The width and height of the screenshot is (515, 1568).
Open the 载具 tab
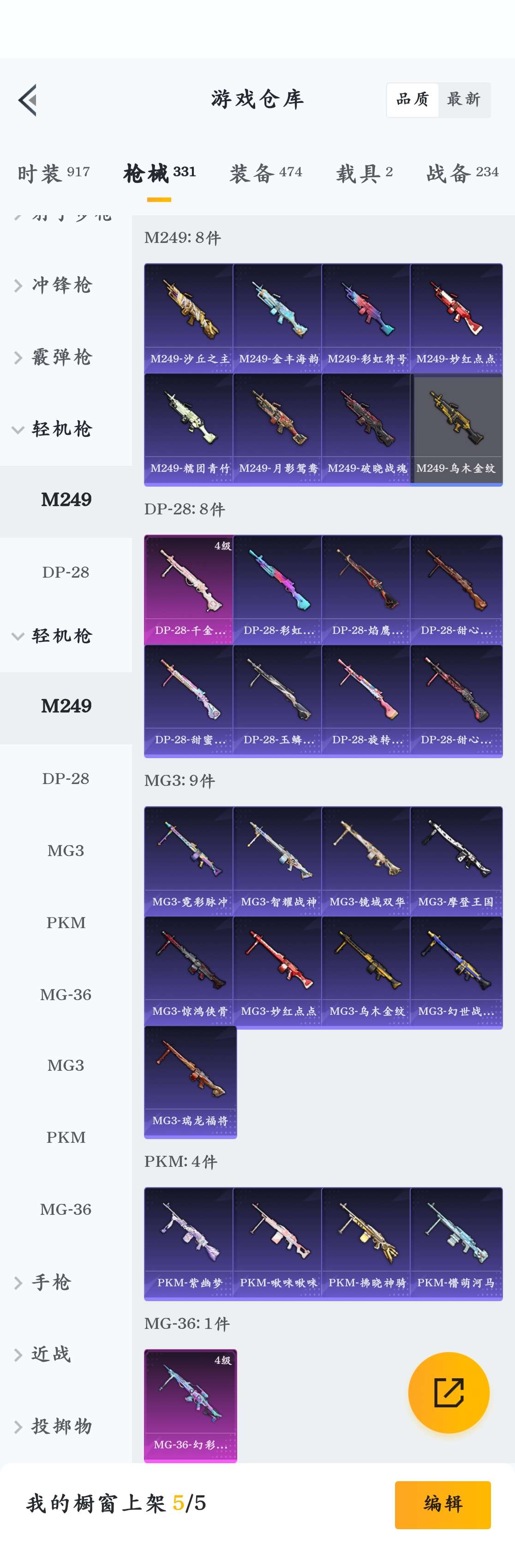click(364, 174)
